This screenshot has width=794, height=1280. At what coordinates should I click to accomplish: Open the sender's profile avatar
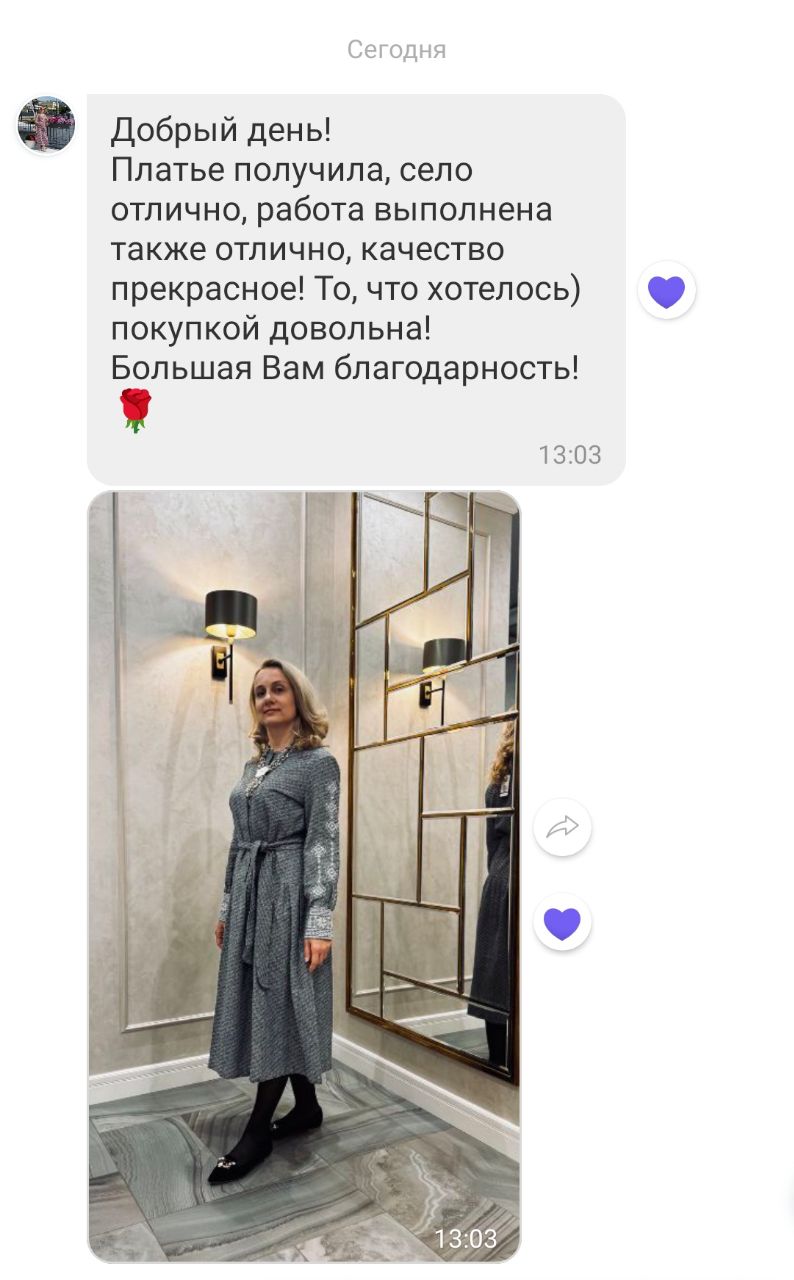click(46, 125)
